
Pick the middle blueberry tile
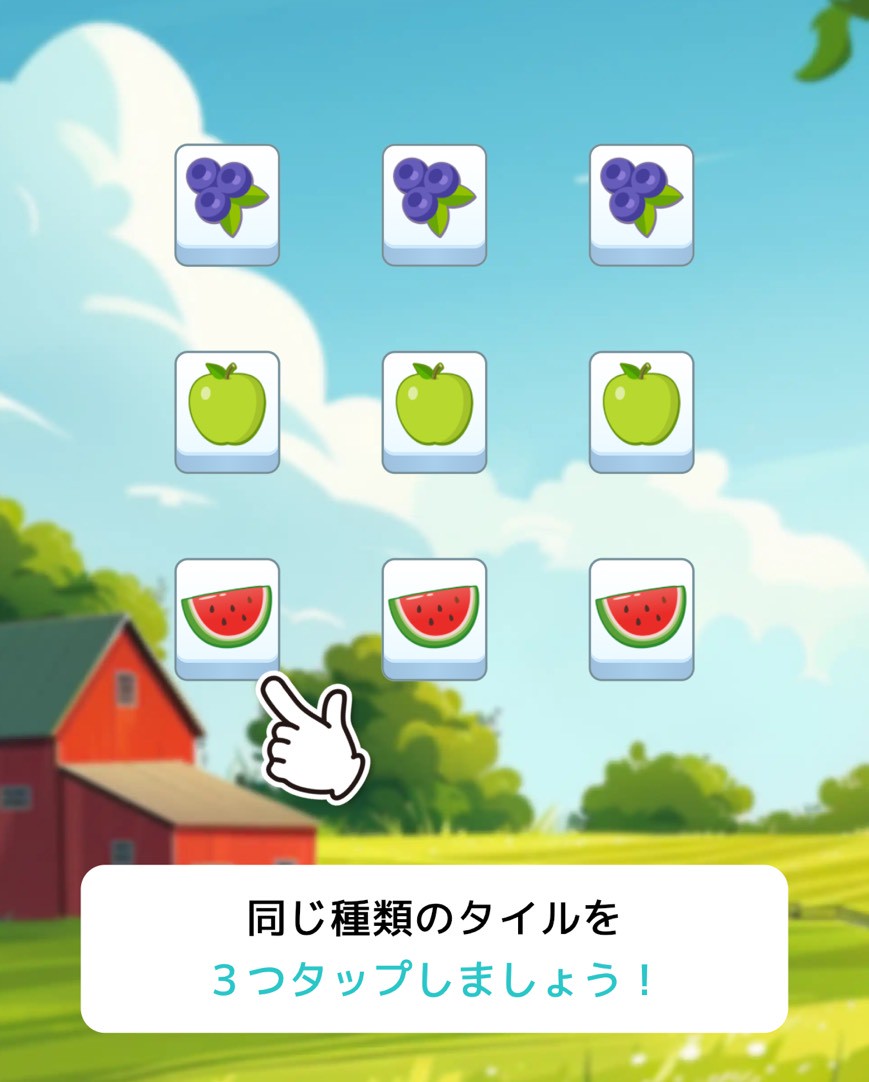pyautogui.click(x=434, y=201)
